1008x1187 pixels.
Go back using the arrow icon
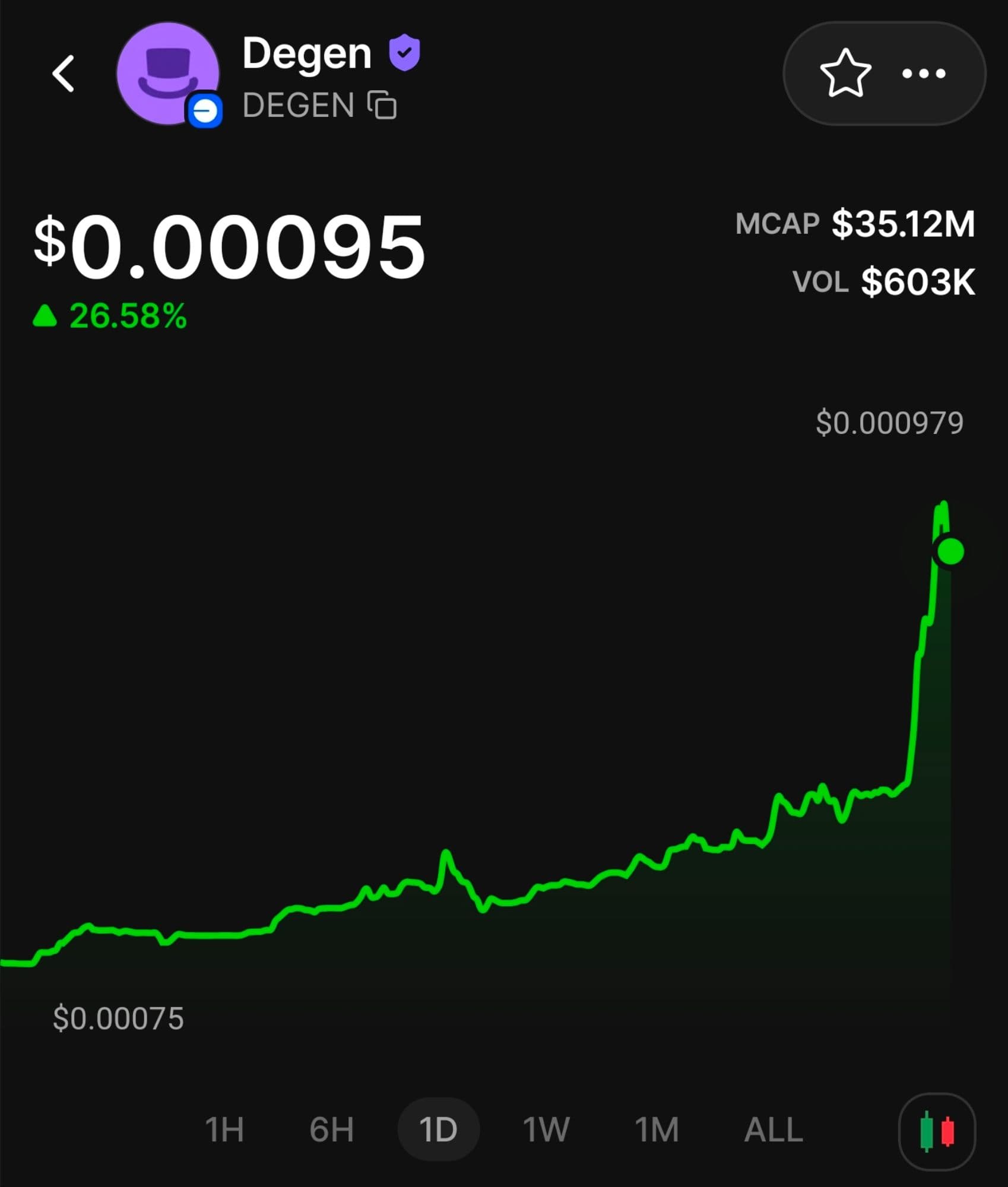point(64,74)
